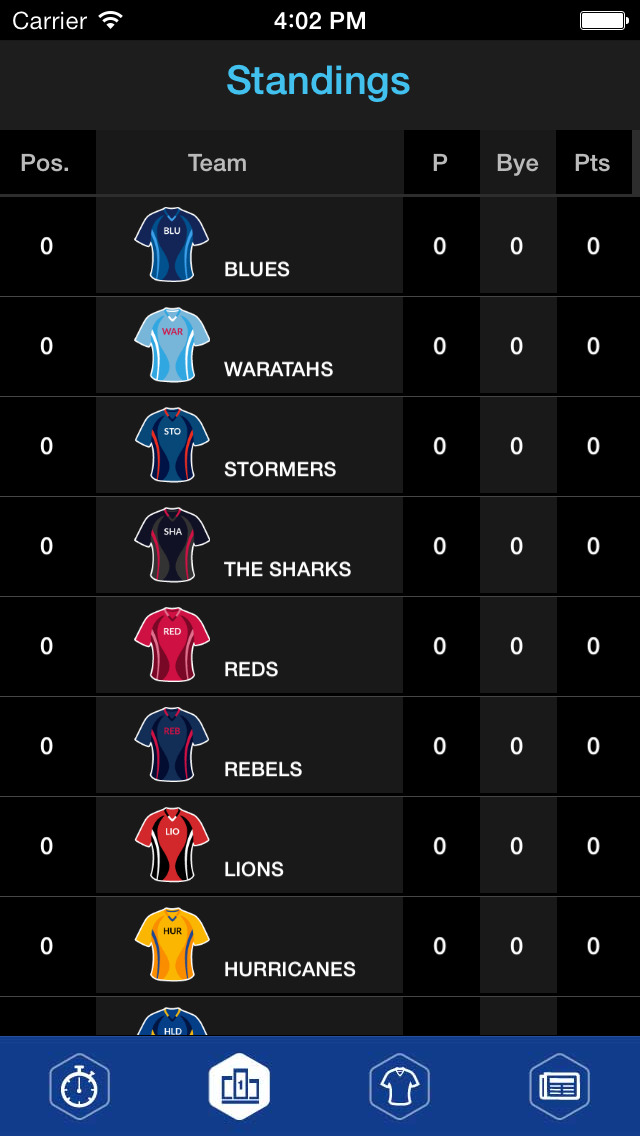Image resolution: width=640 pixels, height=1136 pixels.
Task: Open the match timer tab
Action: 80,1085
